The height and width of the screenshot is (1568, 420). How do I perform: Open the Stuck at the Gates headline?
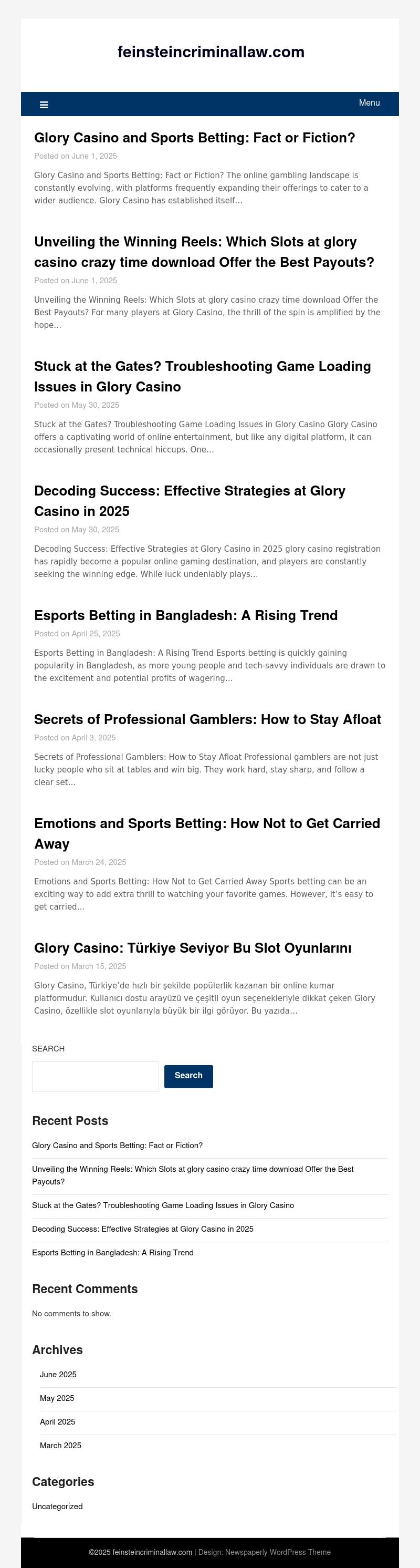pos(202,376)
